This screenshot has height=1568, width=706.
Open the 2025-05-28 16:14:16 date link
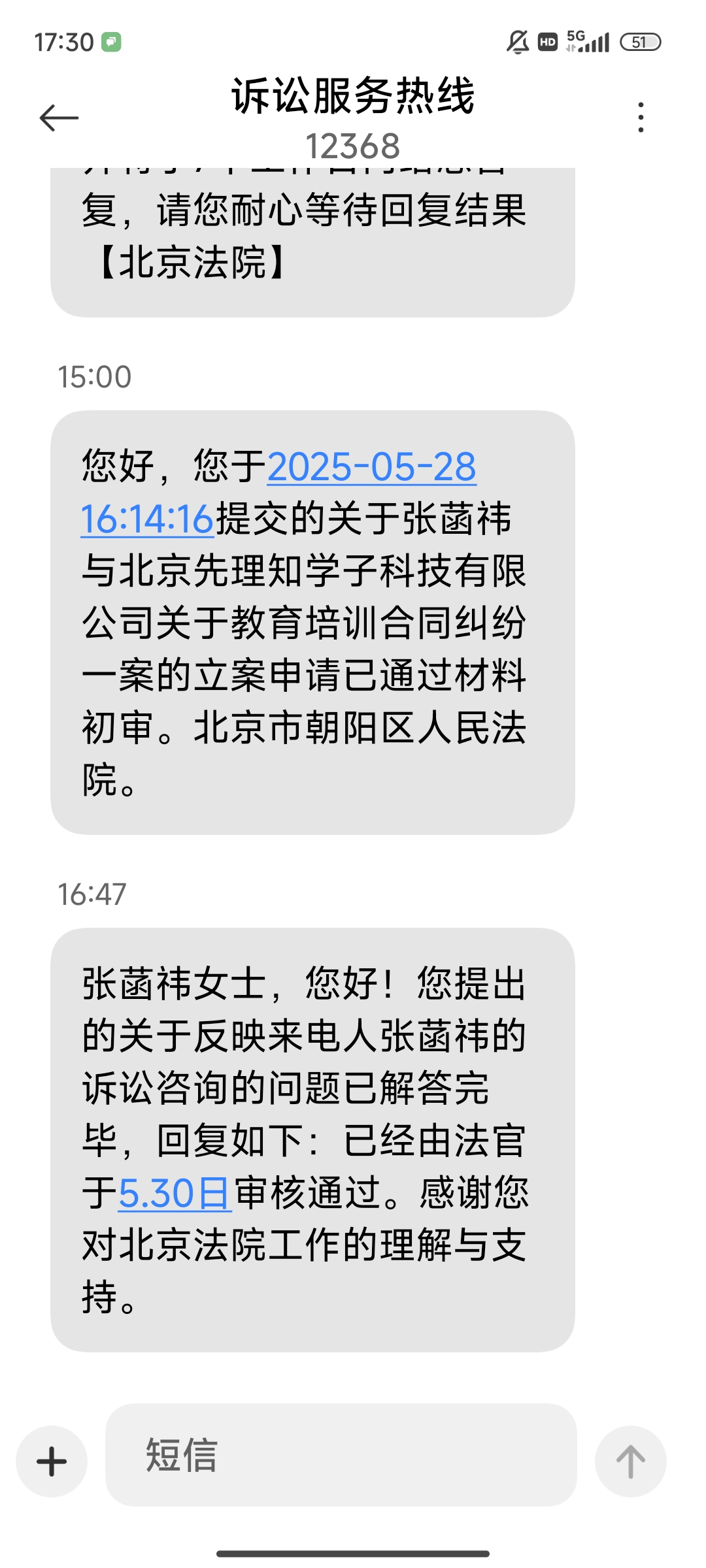point(371,468)
